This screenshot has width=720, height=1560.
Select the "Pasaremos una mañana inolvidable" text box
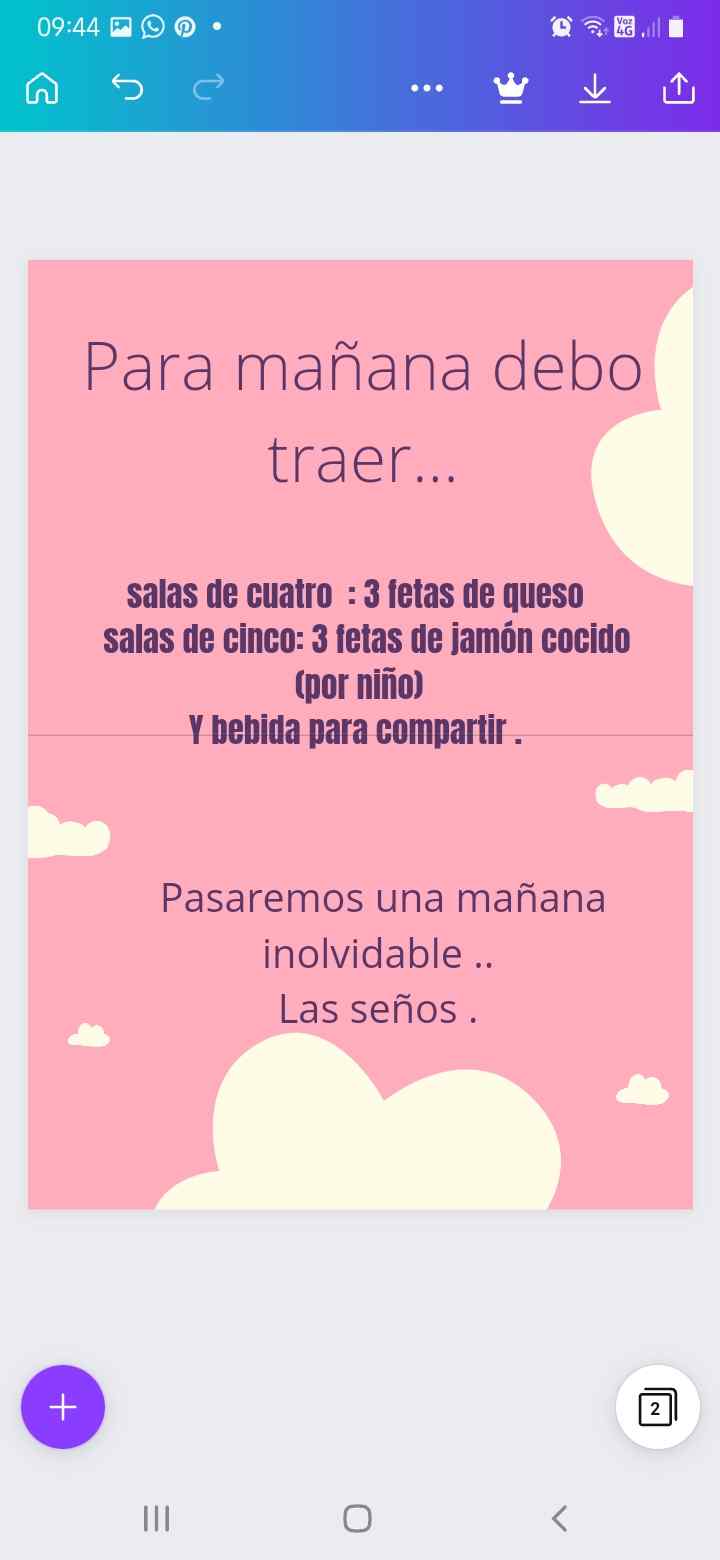point(380,953)
